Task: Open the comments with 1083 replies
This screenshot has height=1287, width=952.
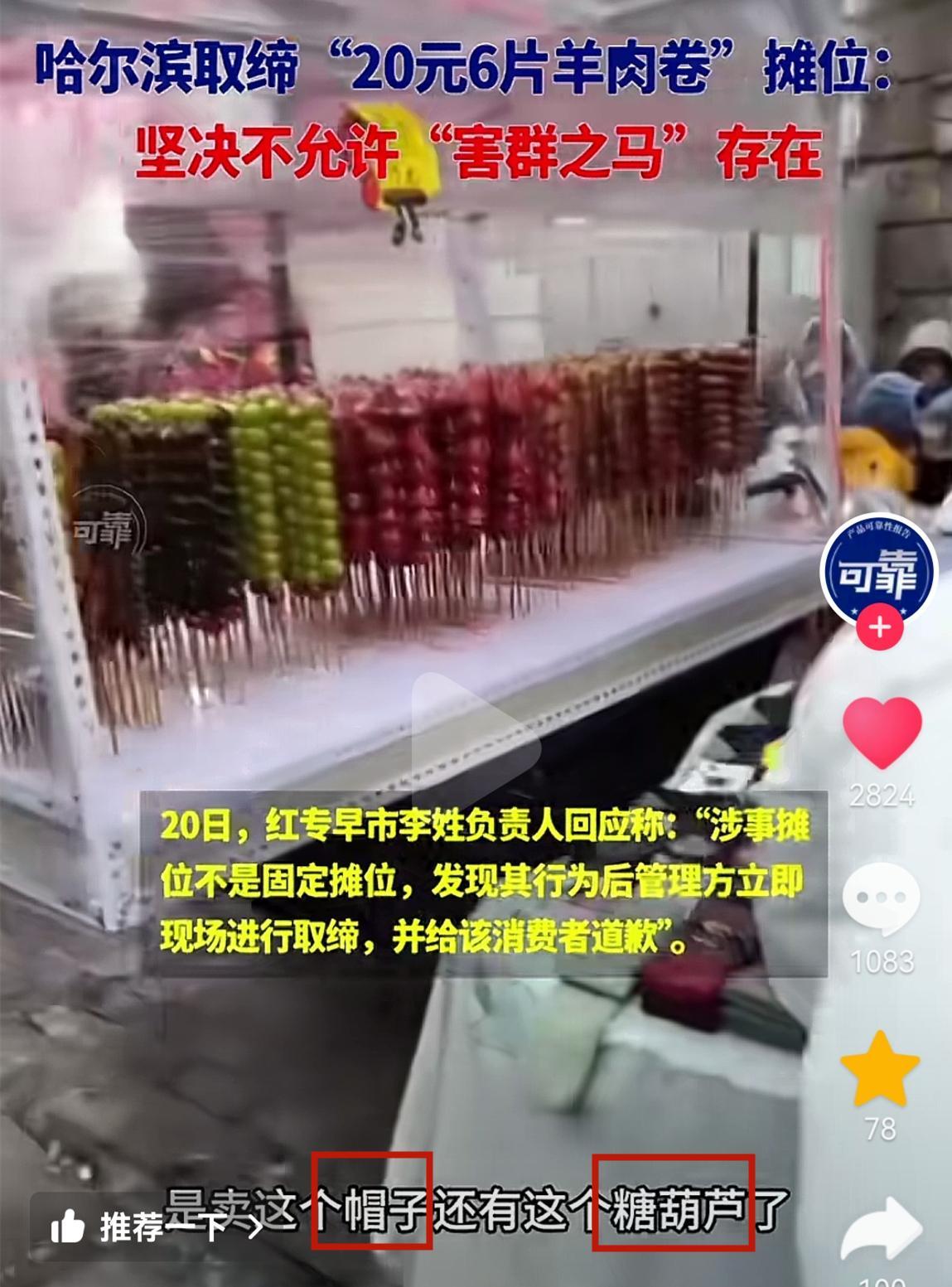Action: [x=881, y=899]
